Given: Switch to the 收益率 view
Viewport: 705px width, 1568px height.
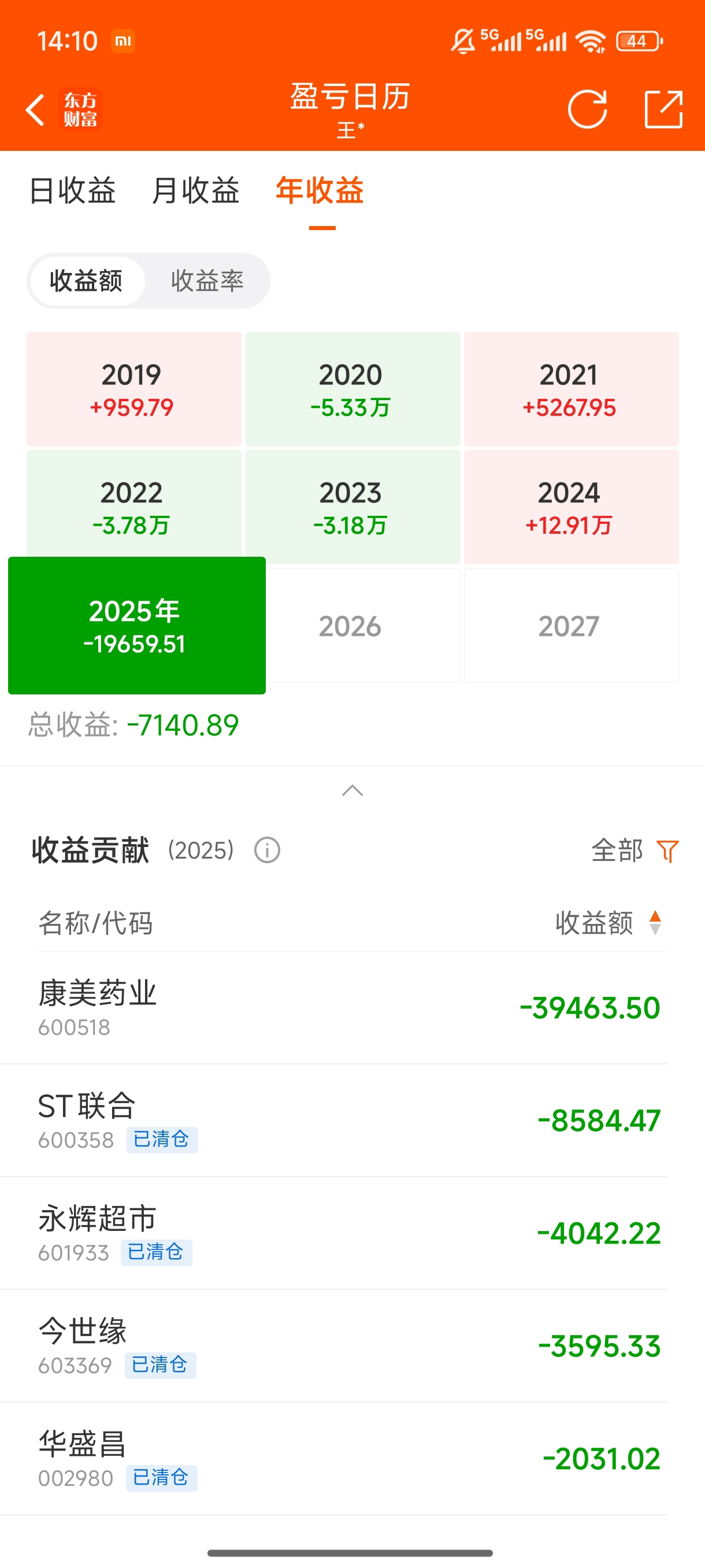Looking at the screenshot, I should point(207,280).
